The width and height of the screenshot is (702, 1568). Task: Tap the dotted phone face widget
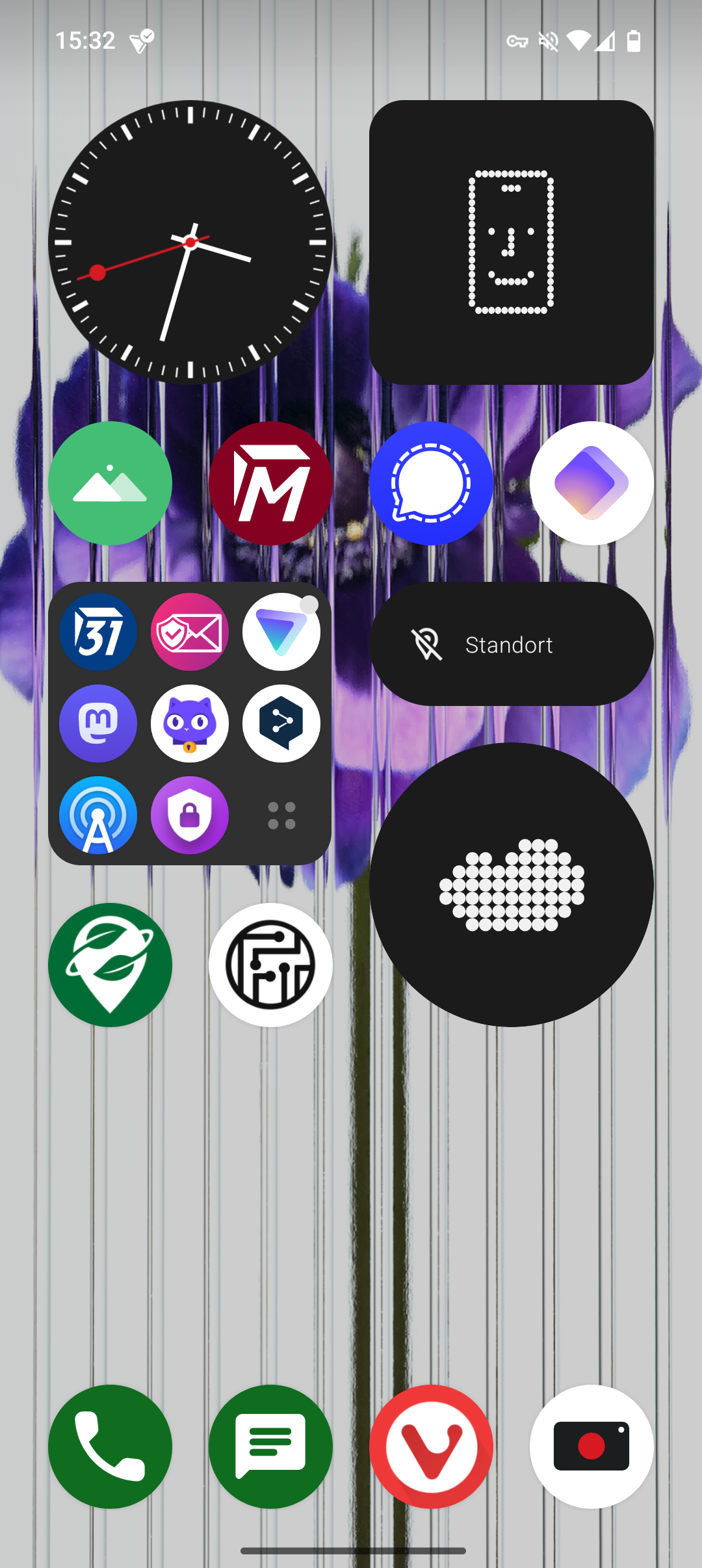coord(511,242)
